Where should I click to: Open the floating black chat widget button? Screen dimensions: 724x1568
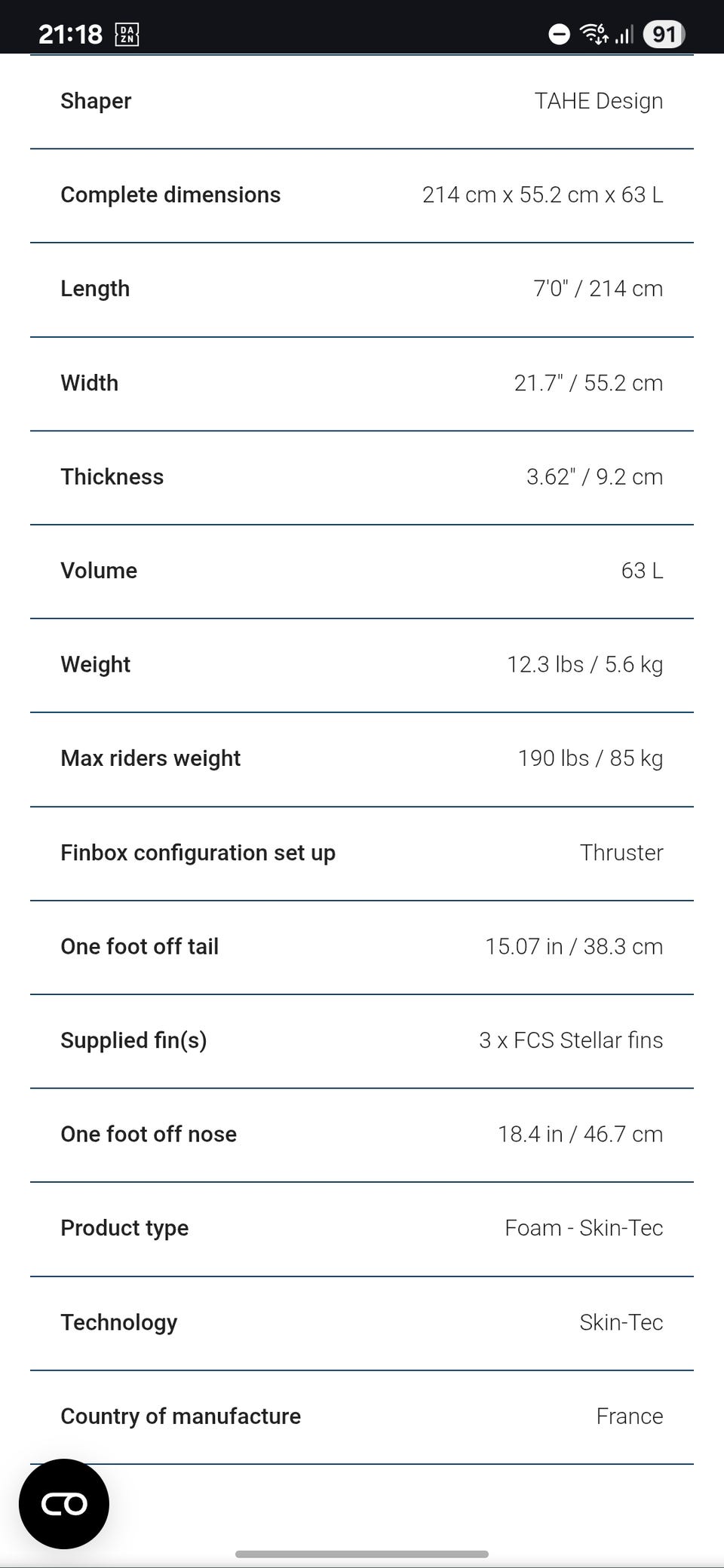(x=64, y=1504)
